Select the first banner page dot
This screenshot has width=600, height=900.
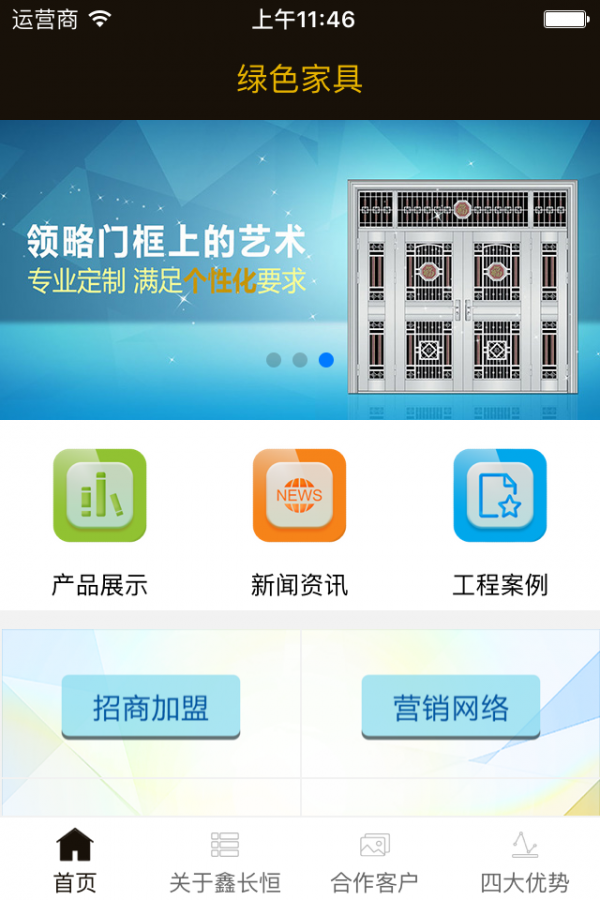[274, 360]
